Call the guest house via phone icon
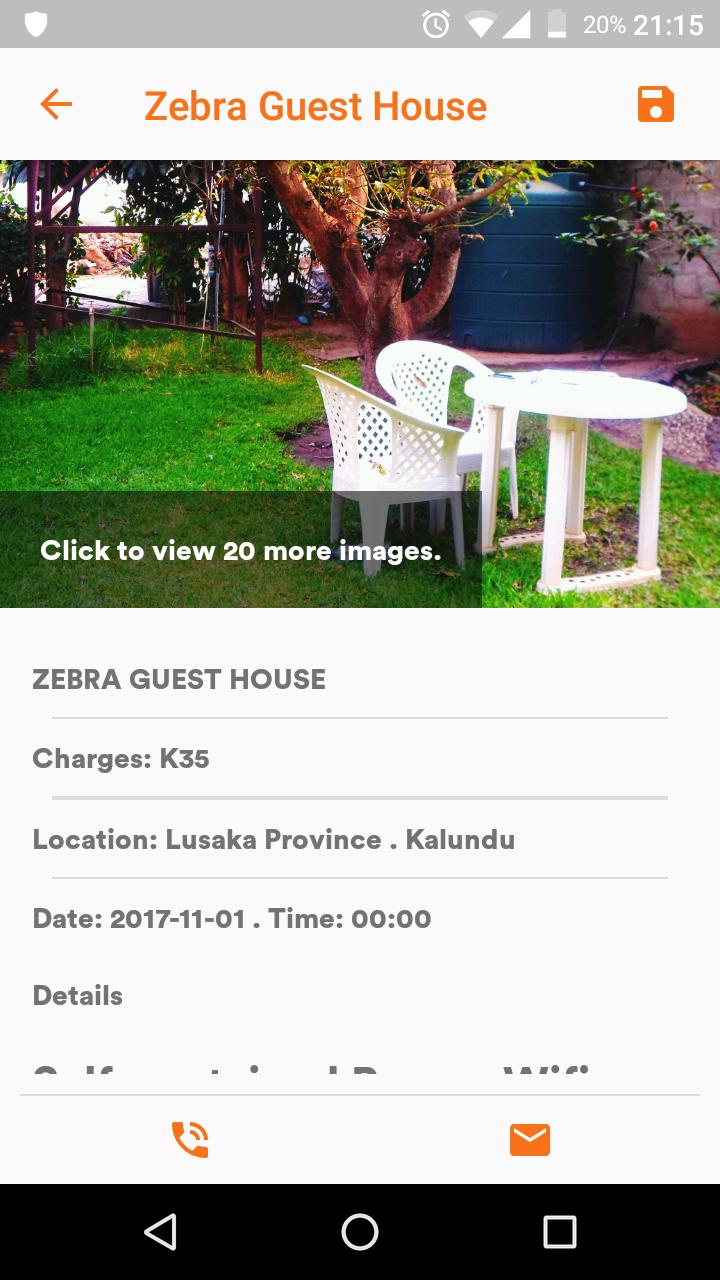 [x=190, y=1139]
